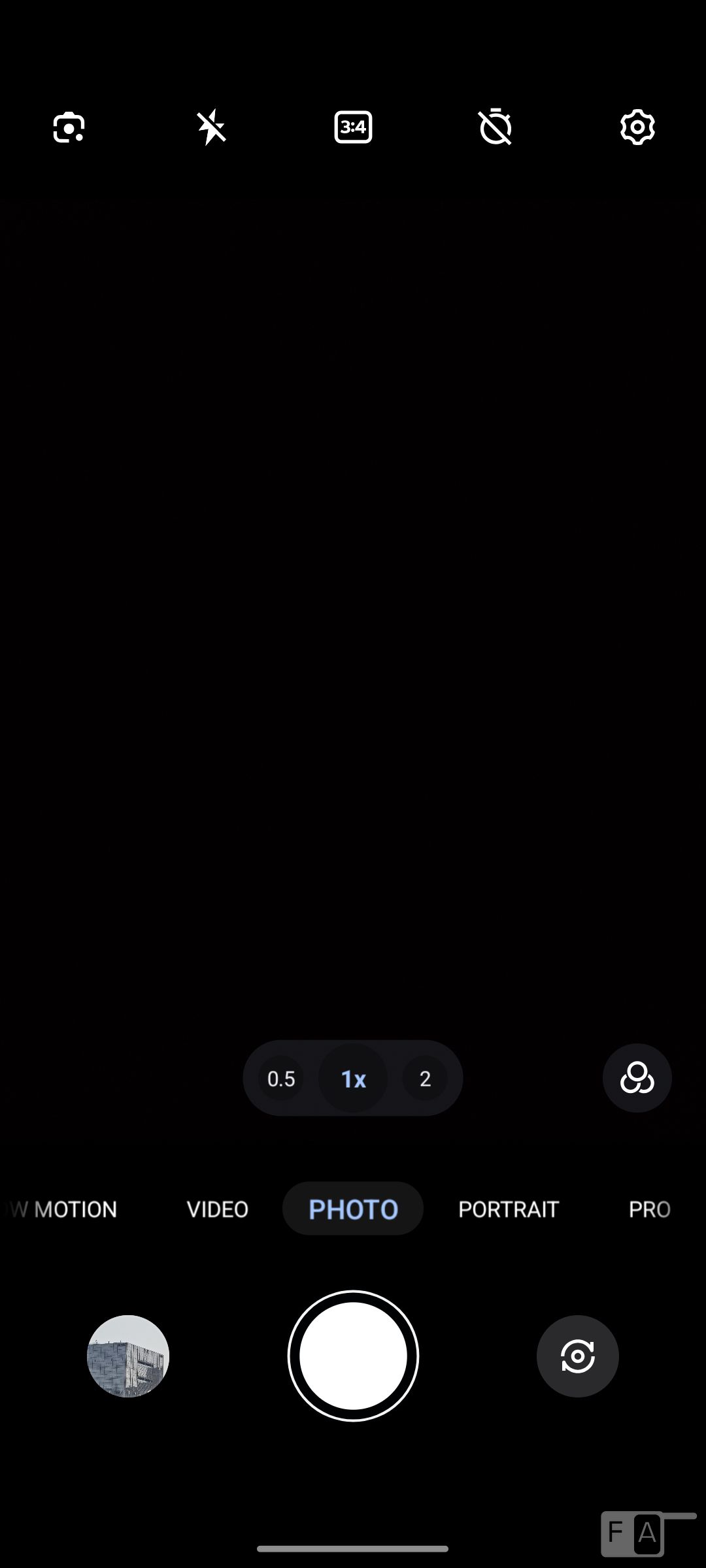Flip to the front camera
The image size is (706, 1568).
point(577,1356)
